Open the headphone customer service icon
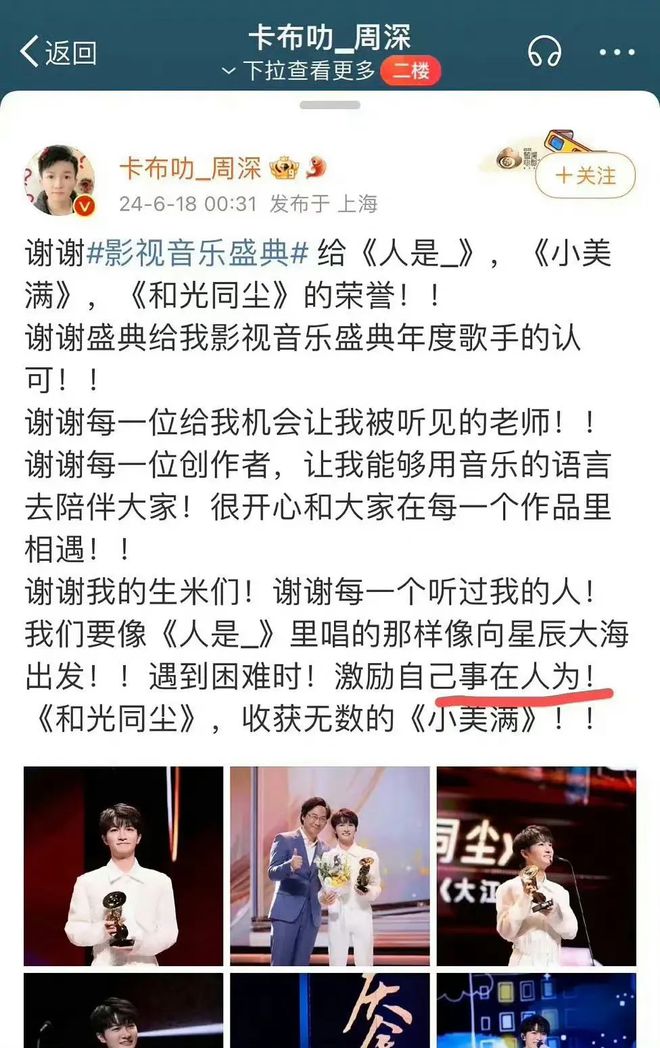660x1048 pixels. click(545, 52)
